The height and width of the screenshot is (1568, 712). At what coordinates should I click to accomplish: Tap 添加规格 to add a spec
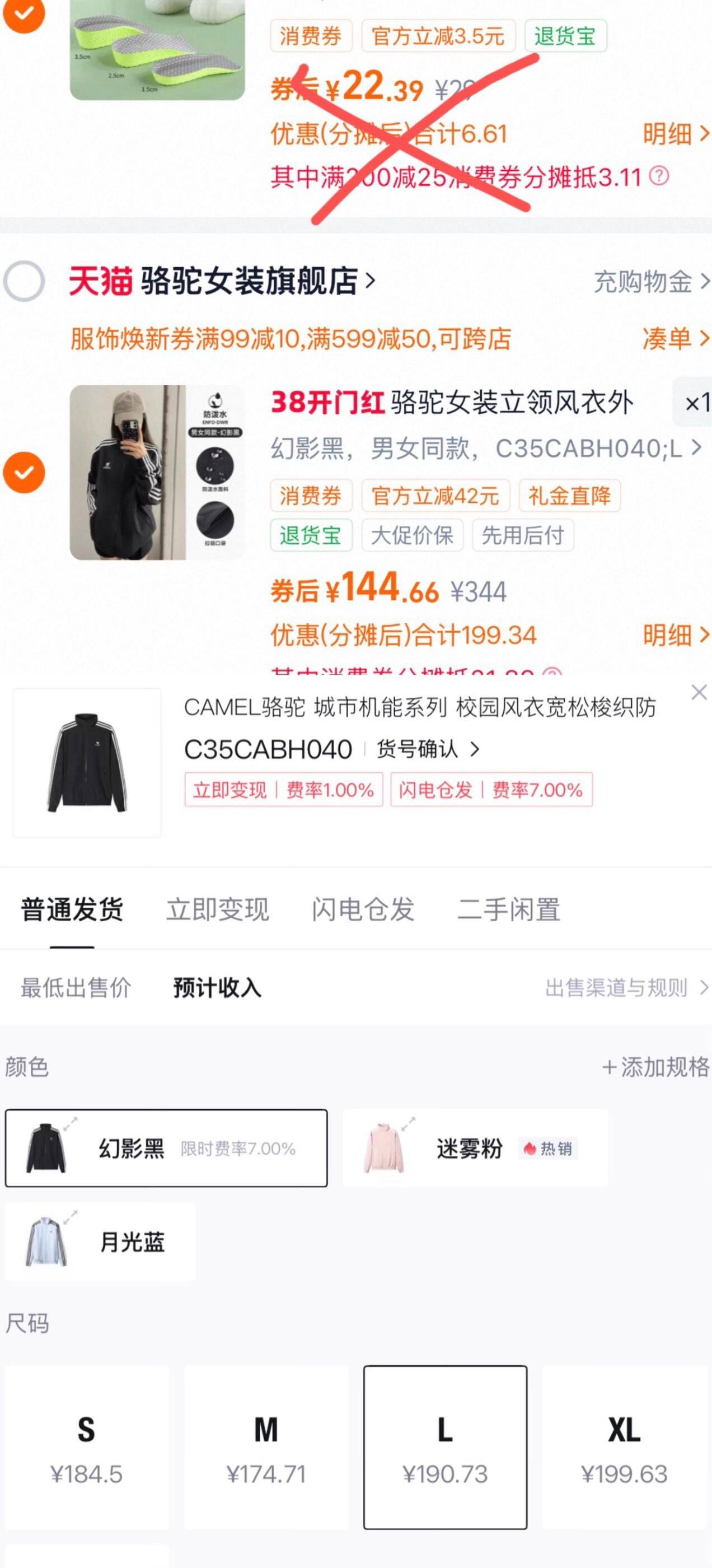tap(655, 1067)
